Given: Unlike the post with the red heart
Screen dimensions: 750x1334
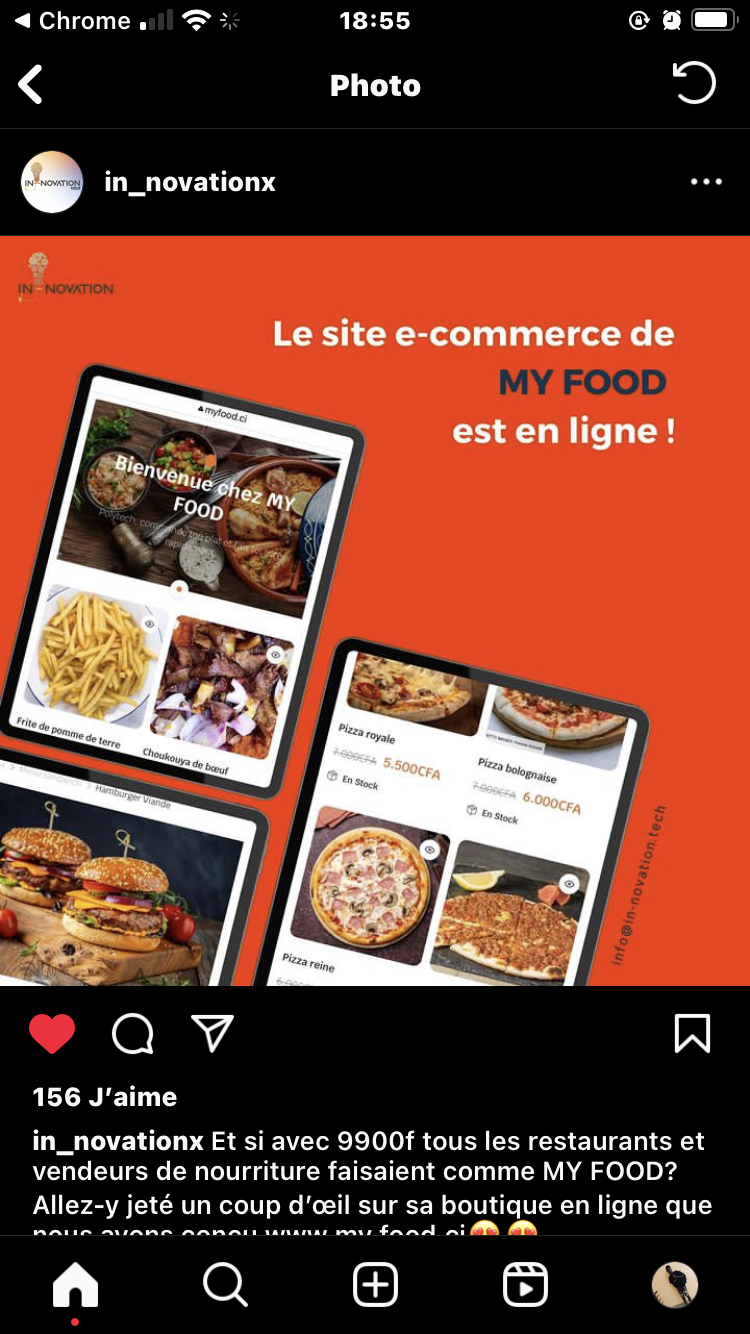Looking at the screenshot, I should [x=52, y=1034].
